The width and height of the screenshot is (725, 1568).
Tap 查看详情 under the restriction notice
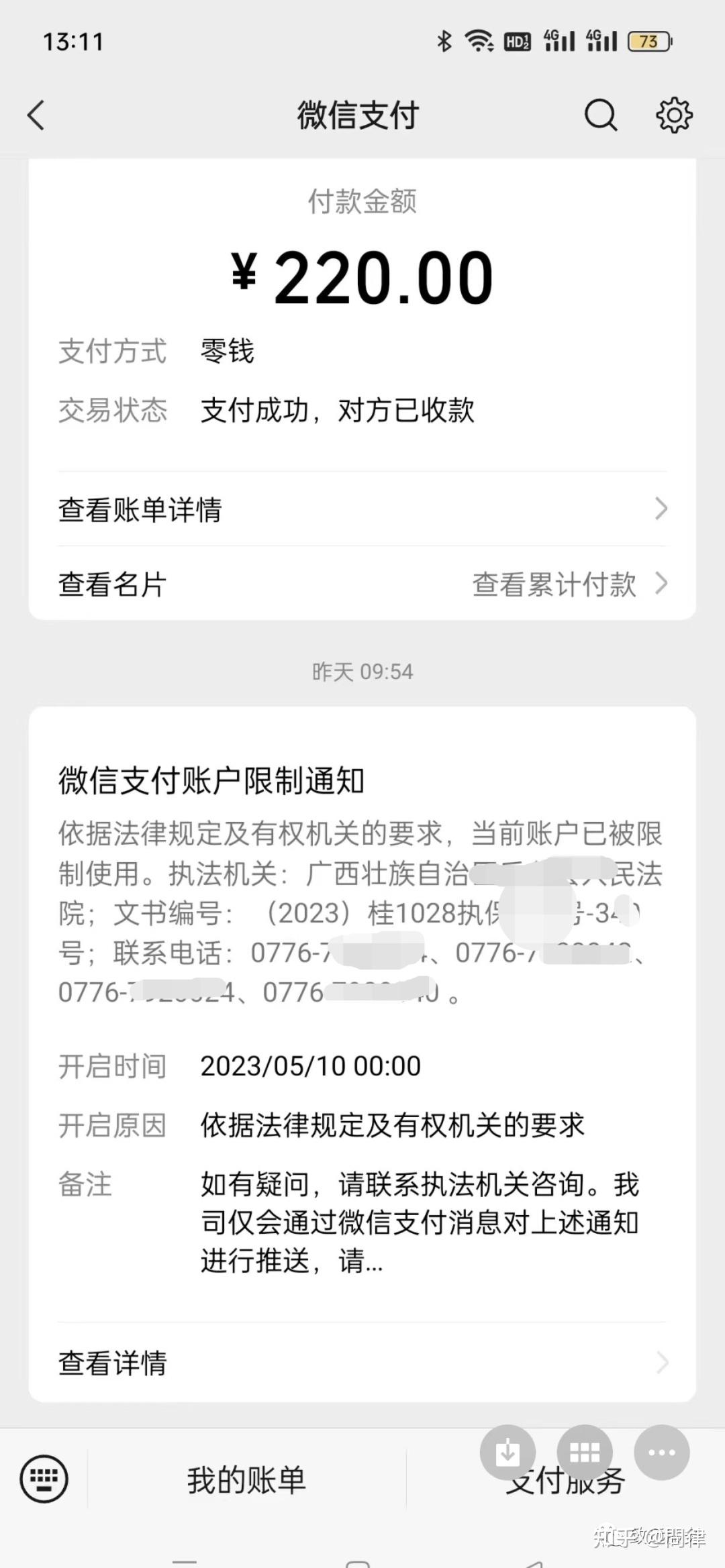(x=362, y=1363)
